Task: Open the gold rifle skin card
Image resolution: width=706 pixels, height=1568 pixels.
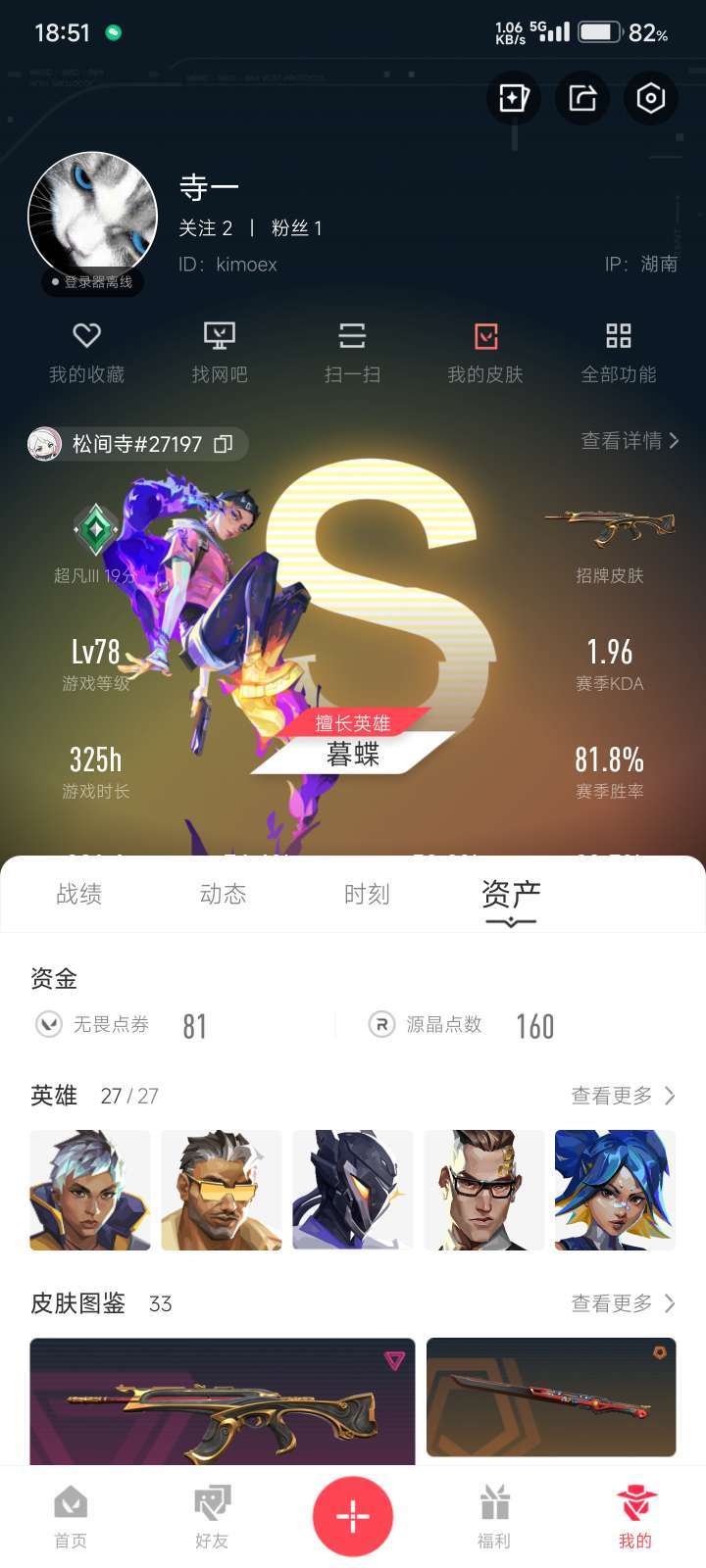Action: coord(223,1401)
